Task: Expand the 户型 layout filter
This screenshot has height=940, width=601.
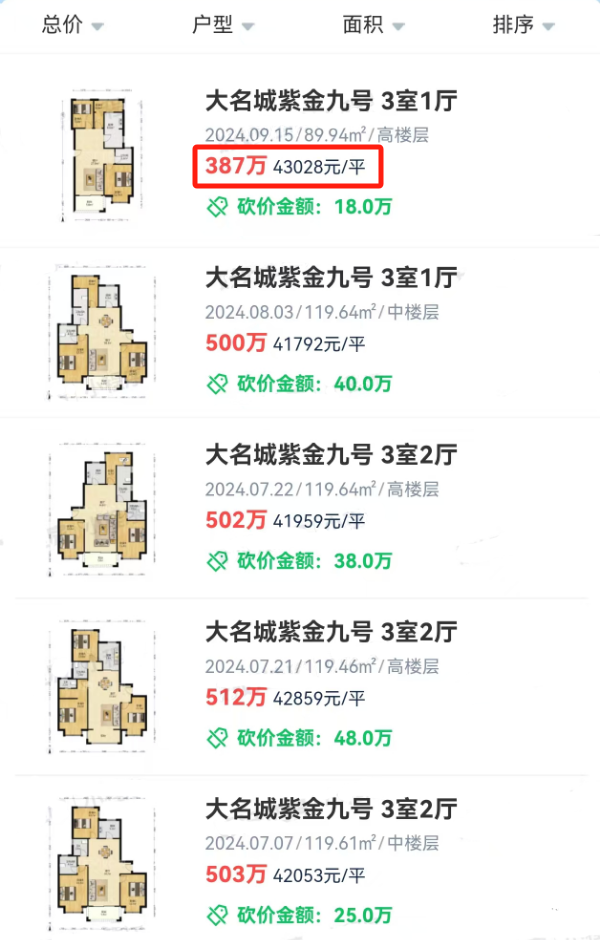Action: (222, 25)
